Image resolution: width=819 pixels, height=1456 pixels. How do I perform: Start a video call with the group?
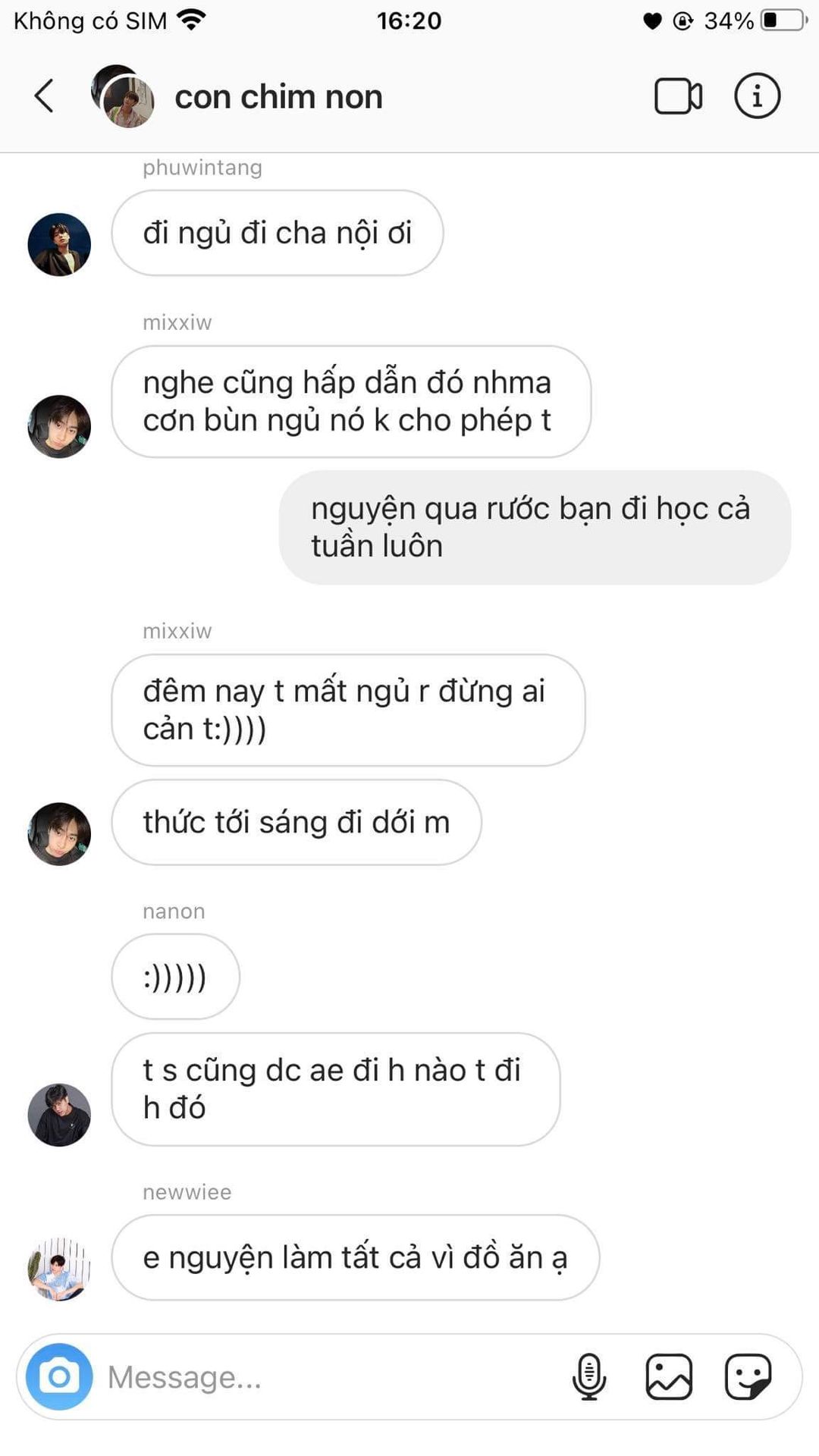click(x=678, y=96)
